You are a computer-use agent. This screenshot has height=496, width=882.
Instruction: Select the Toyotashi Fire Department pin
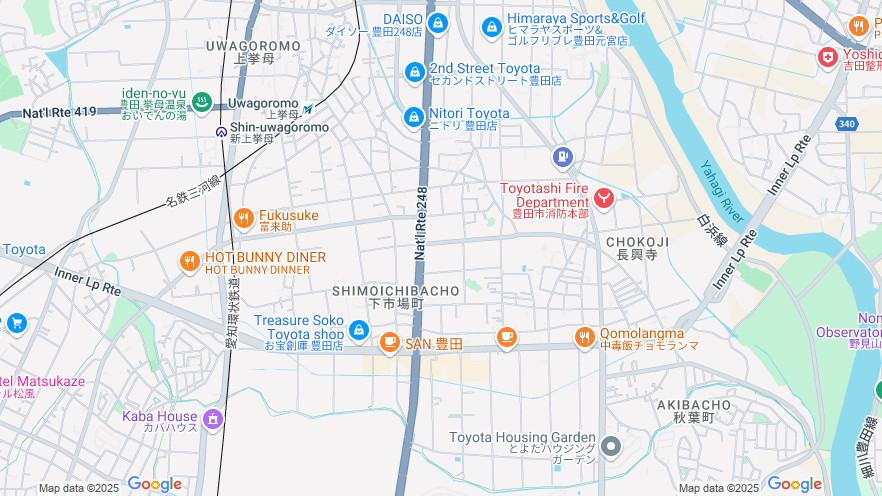coord(603,199)
